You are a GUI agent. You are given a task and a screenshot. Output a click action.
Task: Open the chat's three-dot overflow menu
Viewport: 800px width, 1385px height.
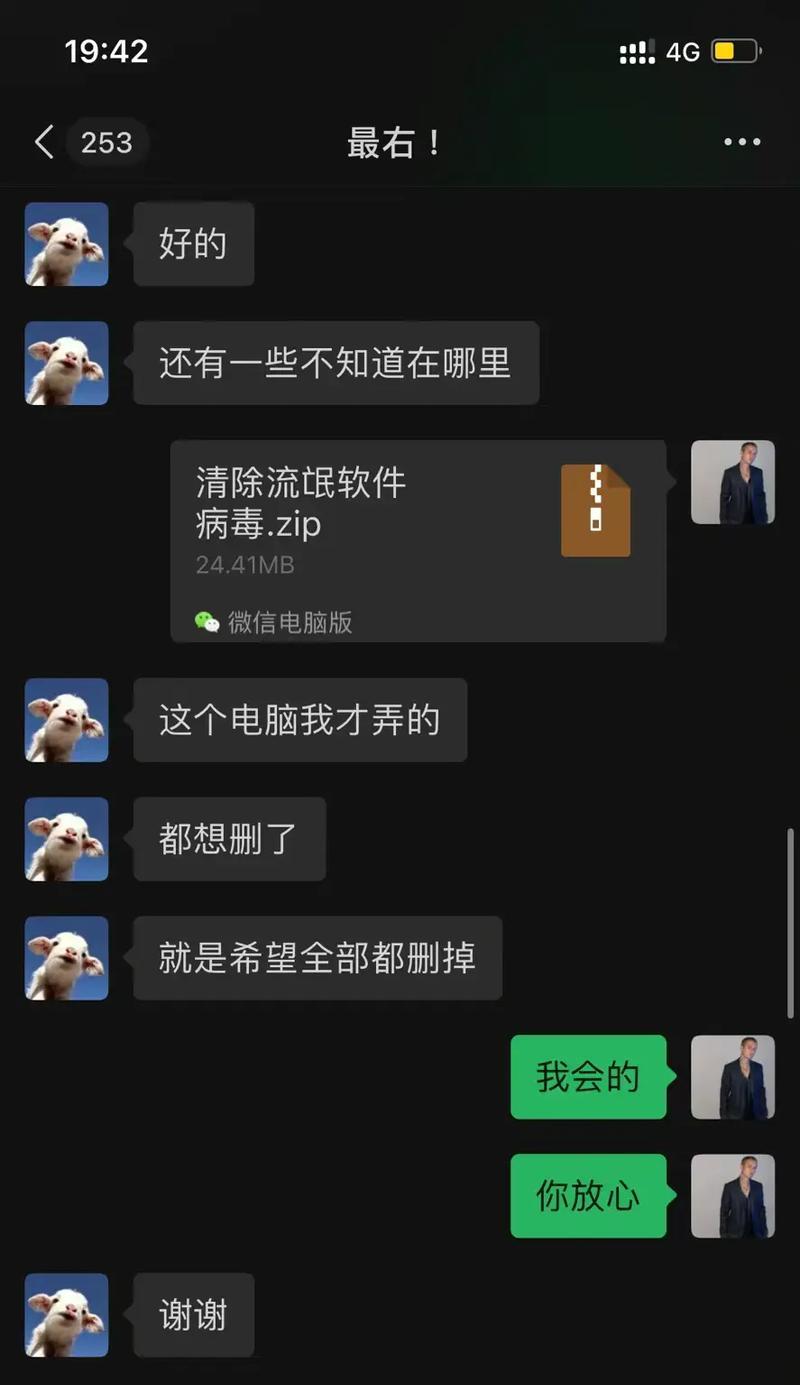[742, 142]
